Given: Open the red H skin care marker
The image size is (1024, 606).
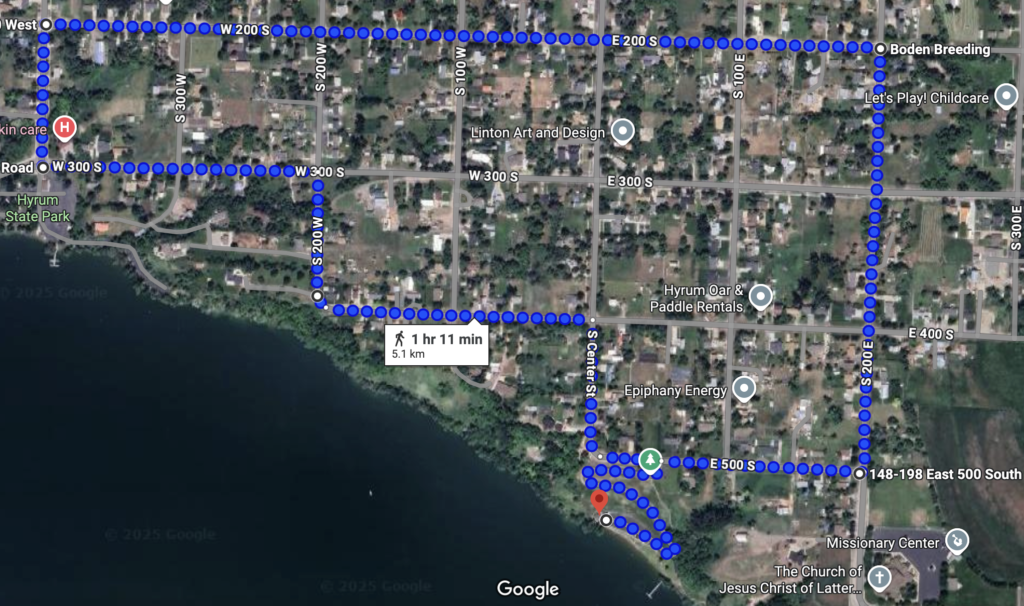Looking at the screenshot, I should tap(64, 127).
